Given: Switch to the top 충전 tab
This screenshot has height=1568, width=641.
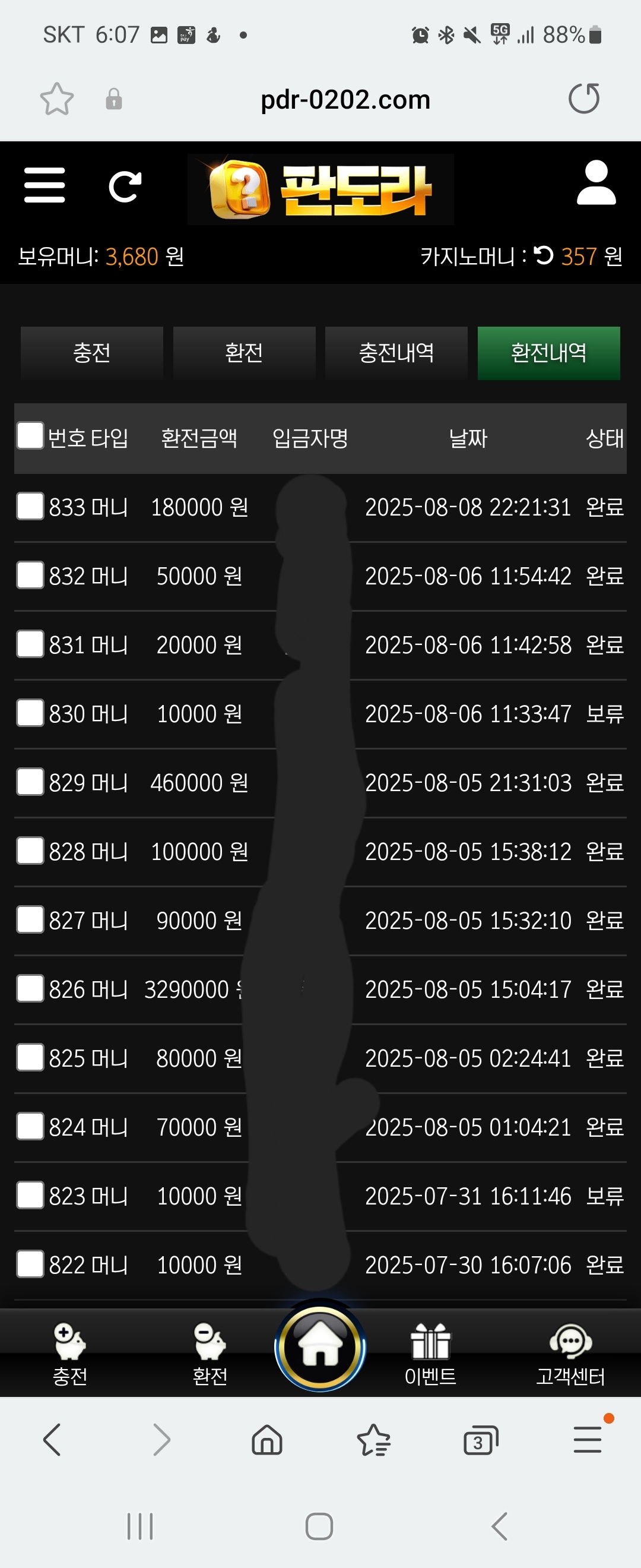Looking at the screenshot, I should click(x=92, y=353).
